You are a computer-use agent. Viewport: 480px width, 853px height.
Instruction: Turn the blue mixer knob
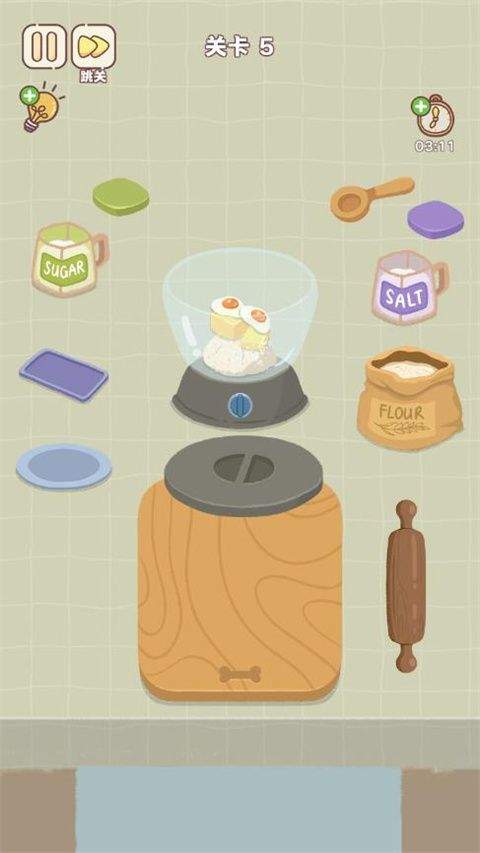(240, 406)
